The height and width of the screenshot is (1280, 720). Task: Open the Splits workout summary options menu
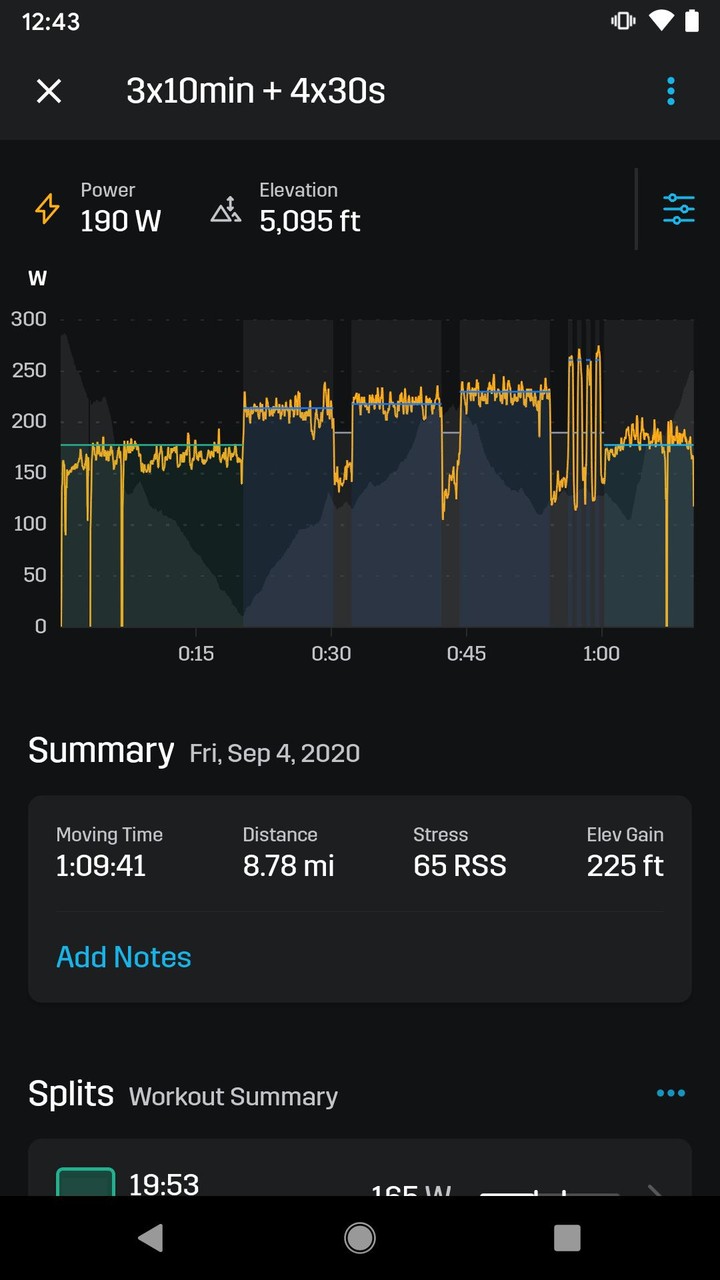coord(671,1092)
